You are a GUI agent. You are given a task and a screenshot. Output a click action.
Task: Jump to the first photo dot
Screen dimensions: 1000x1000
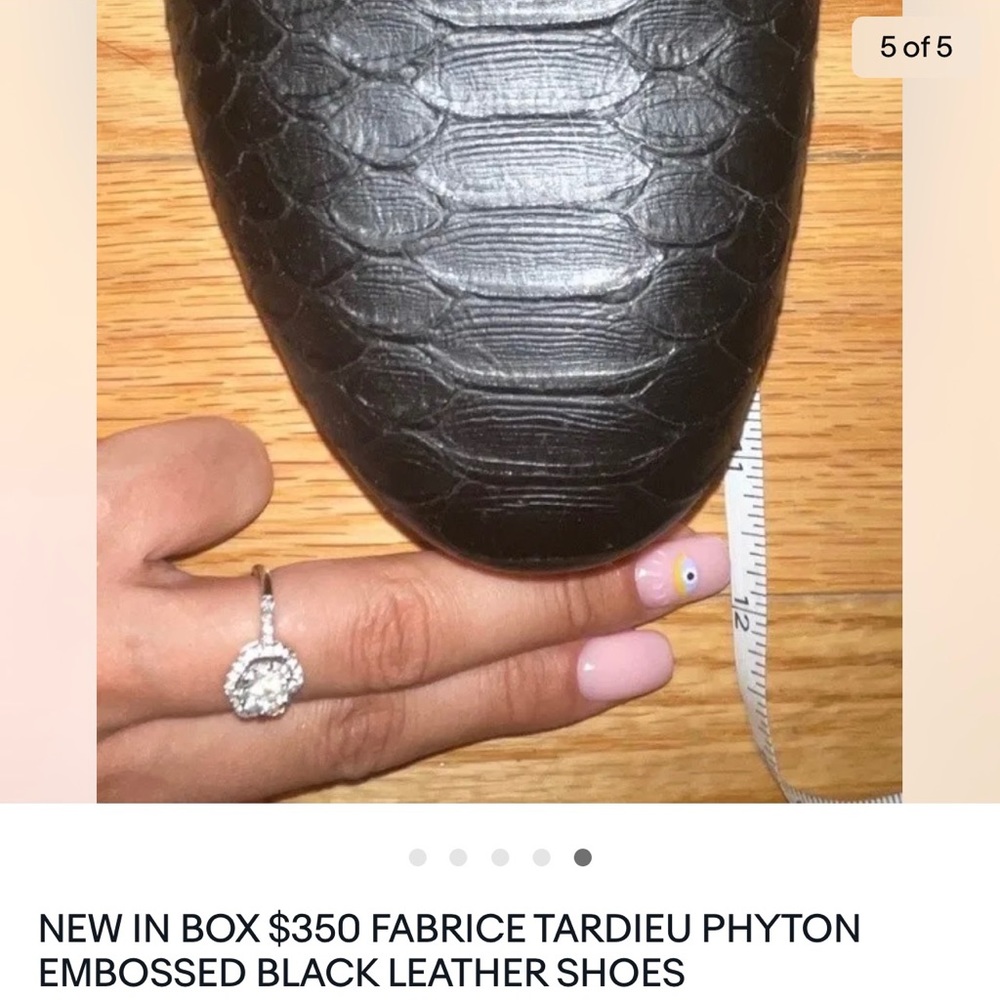click(418, 857)
